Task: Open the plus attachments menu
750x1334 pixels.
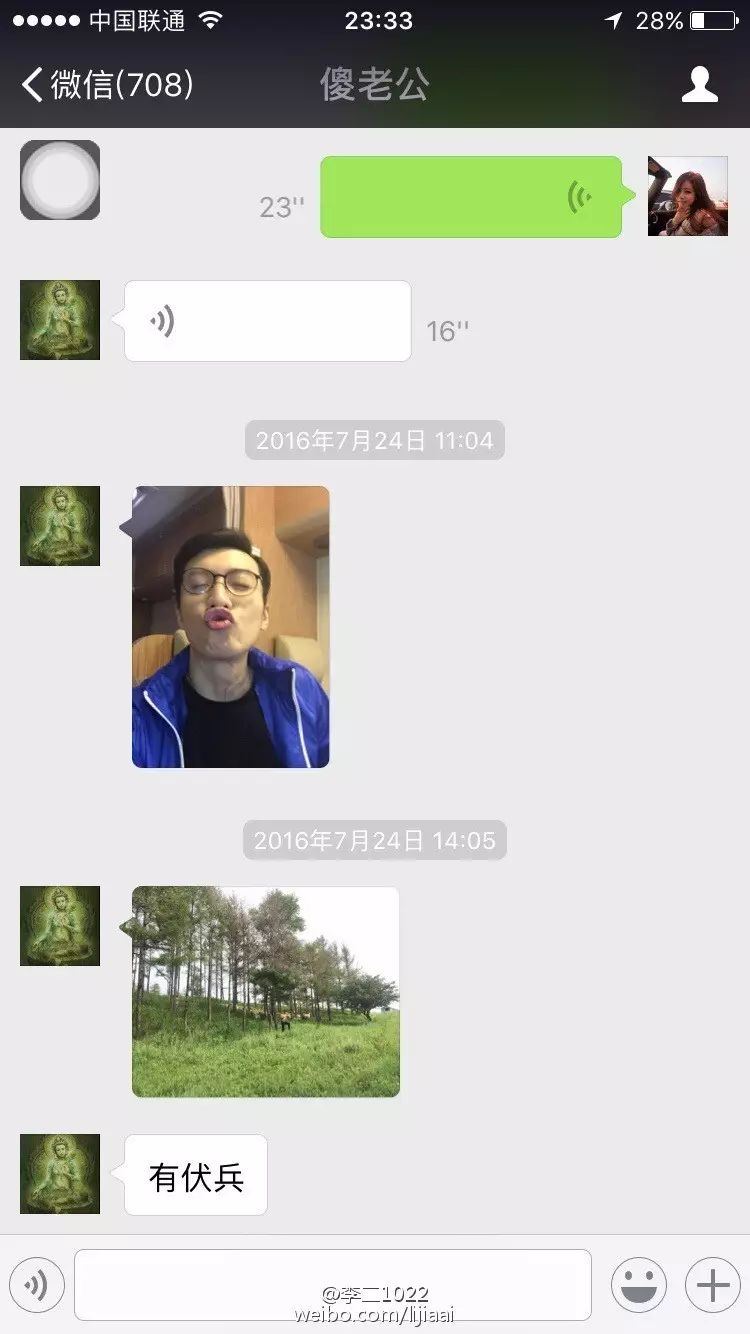Action: pyautogui.click(x=712, y=1285)
